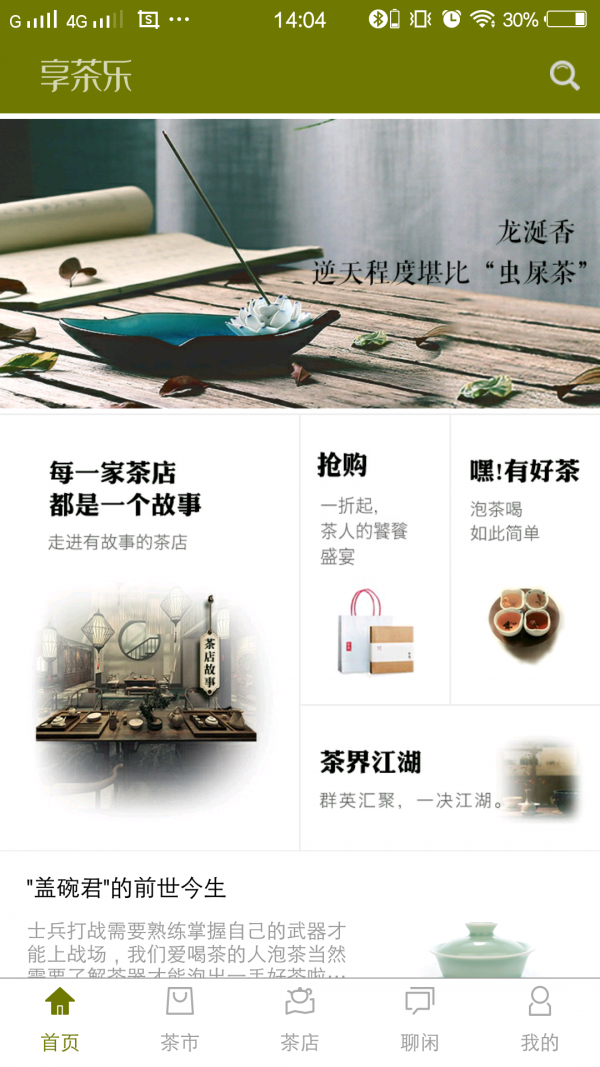Select the 首页 home tab
This screenshot has width=600, height=1067.
click(x=60, y=1020)
